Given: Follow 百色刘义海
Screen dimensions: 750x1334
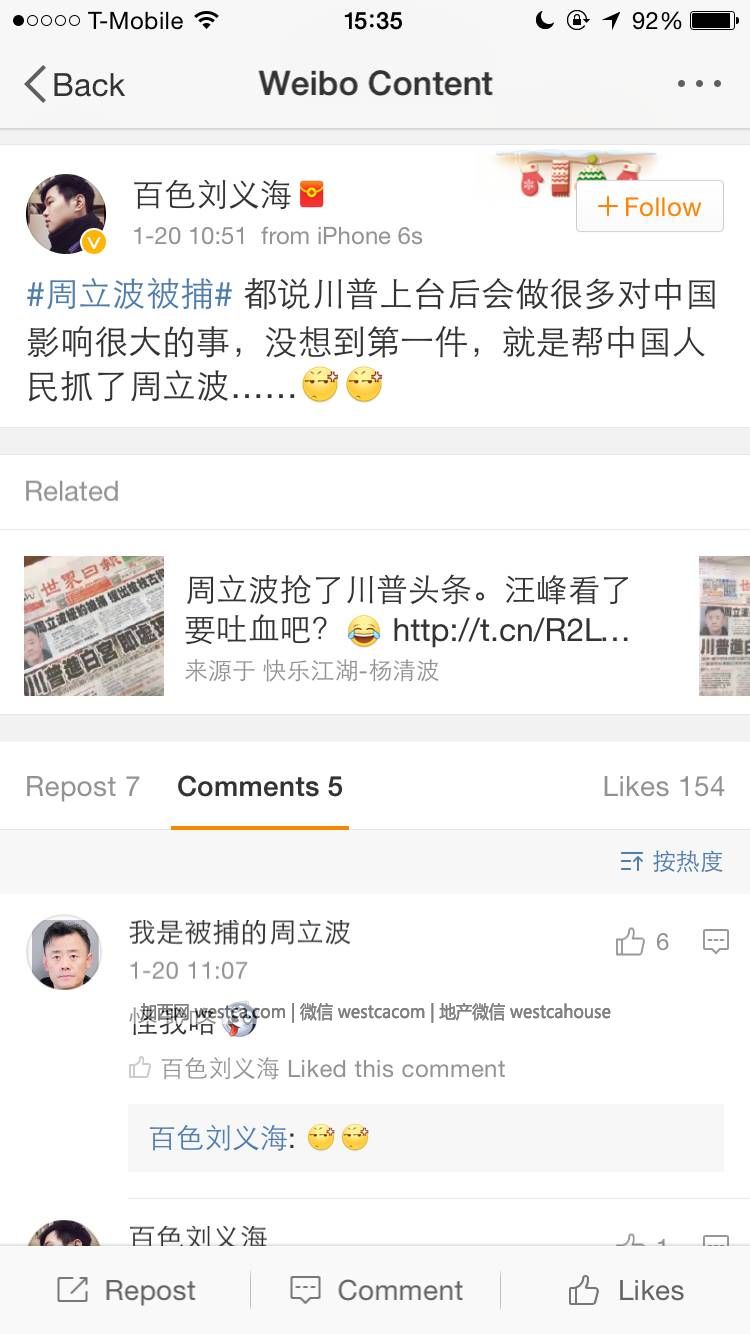Looking at the screenshot, I should 649,207.
